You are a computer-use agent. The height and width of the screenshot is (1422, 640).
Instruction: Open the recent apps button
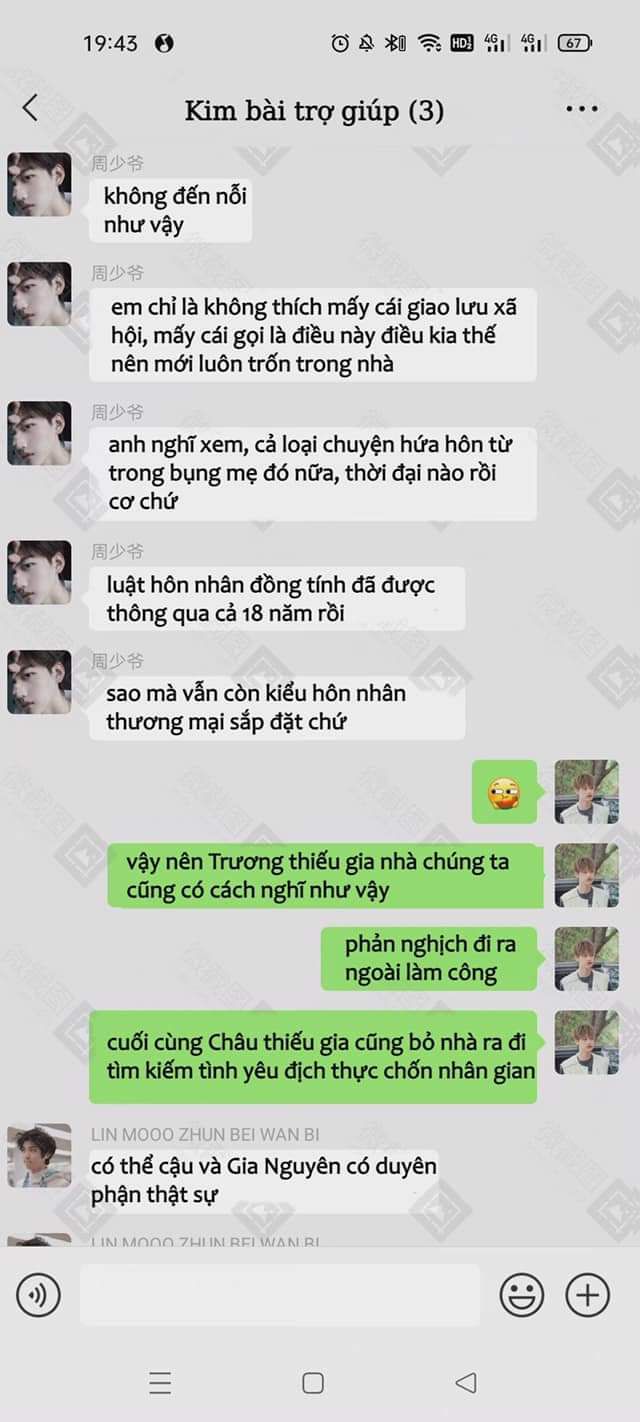coord(160,1383)
